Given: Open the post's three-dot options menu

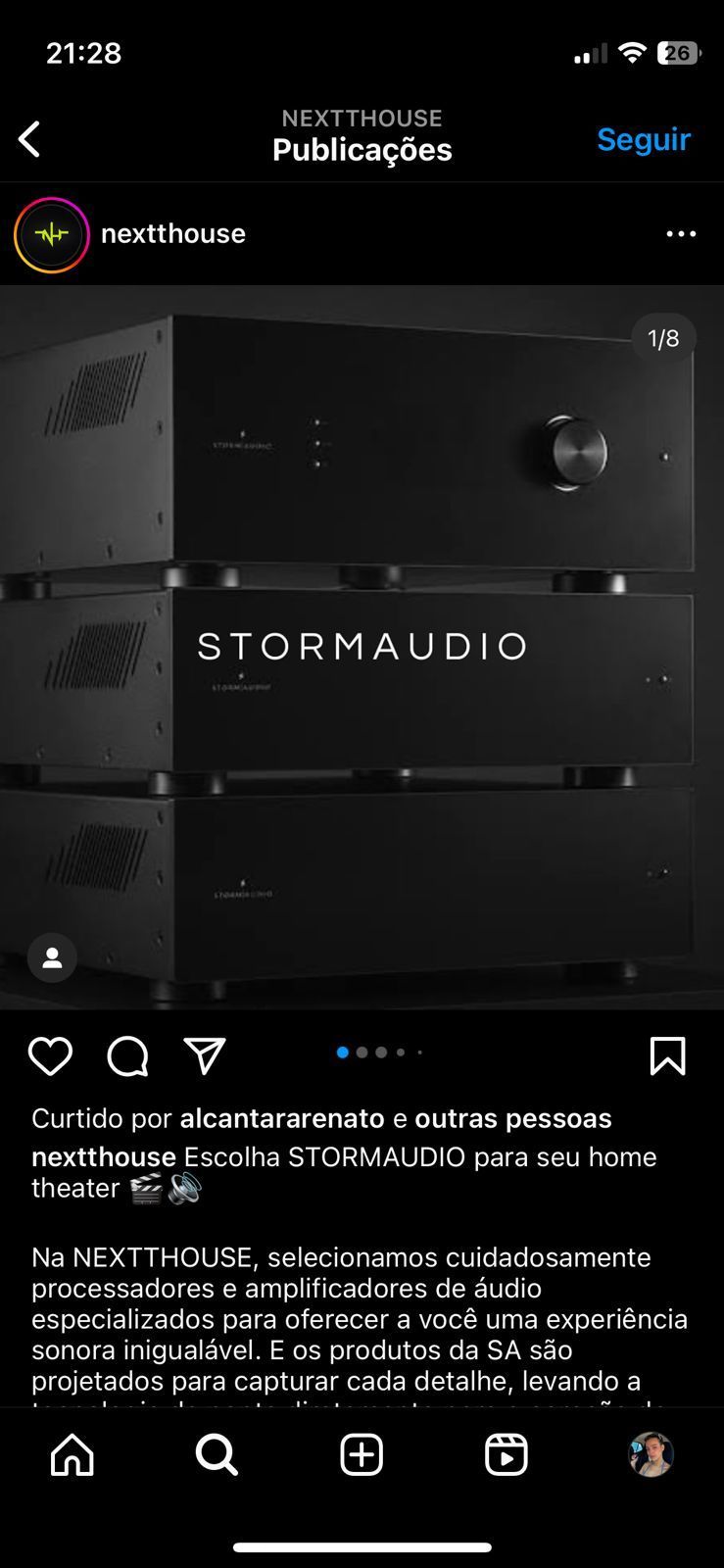Looking at the screenshot, I should pyautogui.click(x=681, y=234).
